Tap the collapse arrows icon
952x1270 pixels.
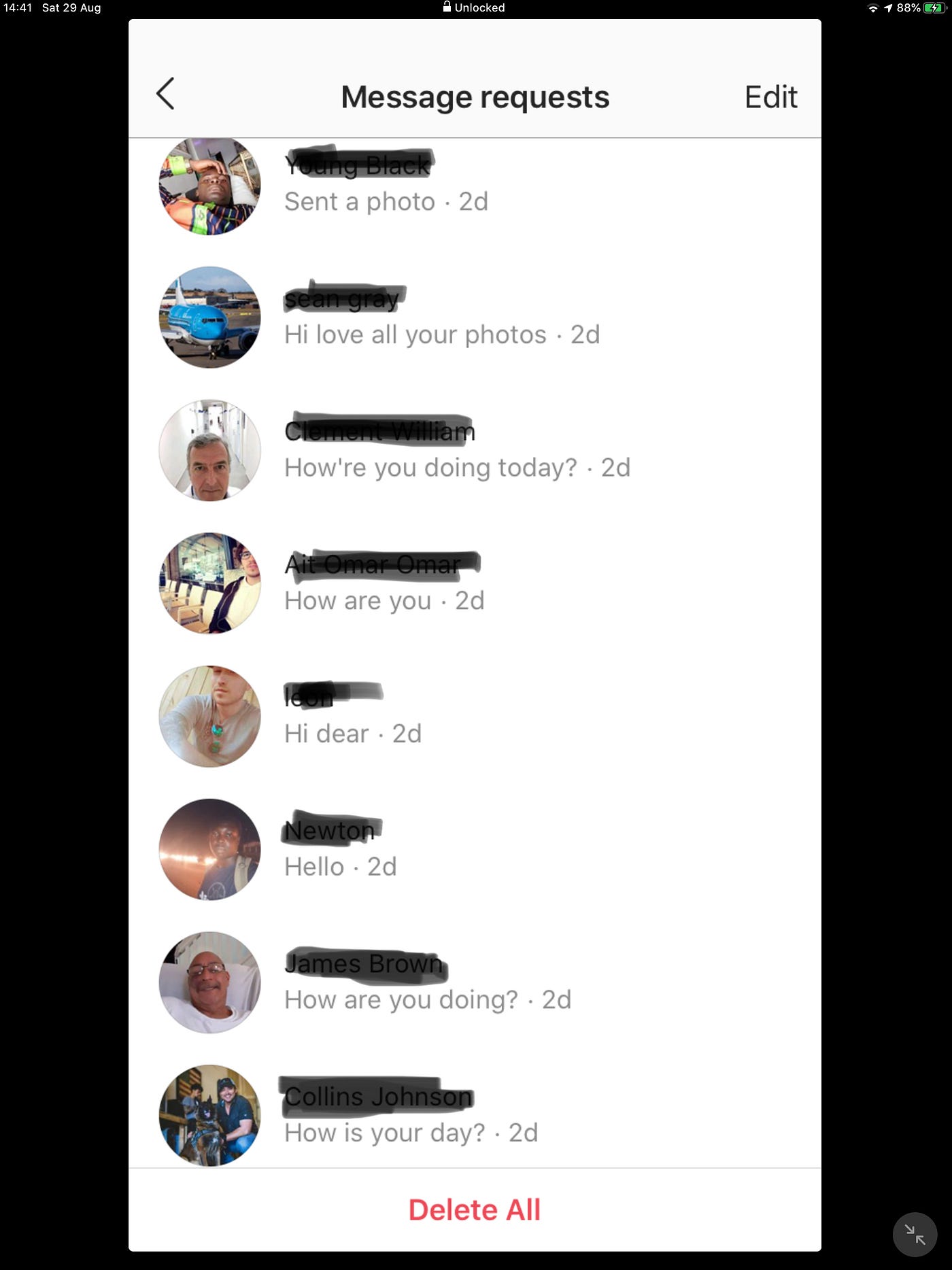(x=915, y=1234)
